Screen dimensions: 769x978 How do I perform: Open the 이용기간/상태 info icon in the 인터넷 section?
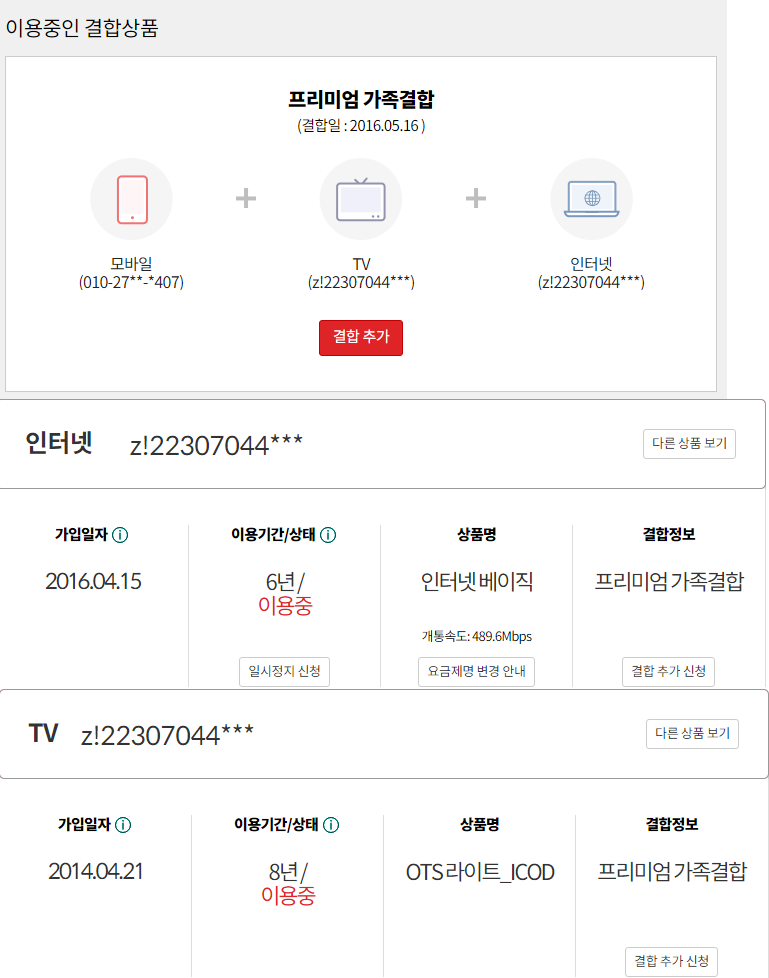pos(328,535)
